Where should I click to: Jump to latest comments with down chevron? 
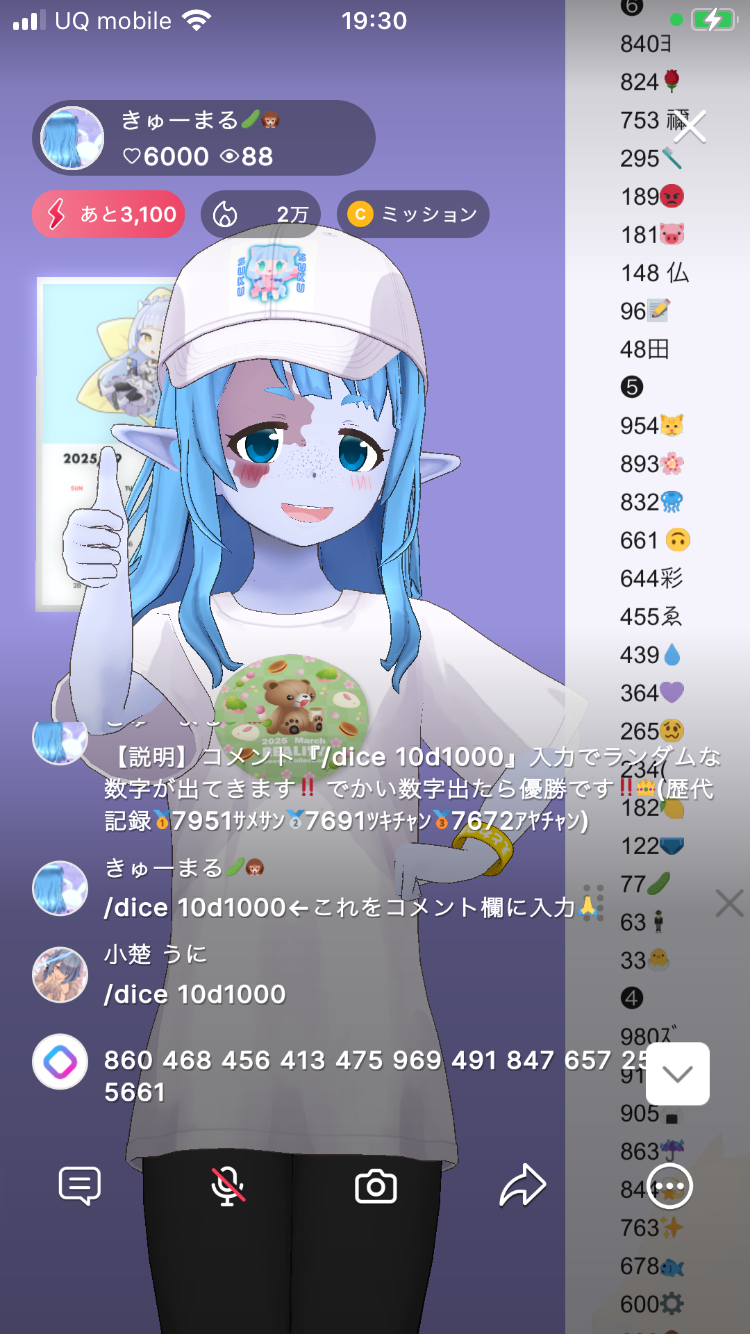(678, 1074)
